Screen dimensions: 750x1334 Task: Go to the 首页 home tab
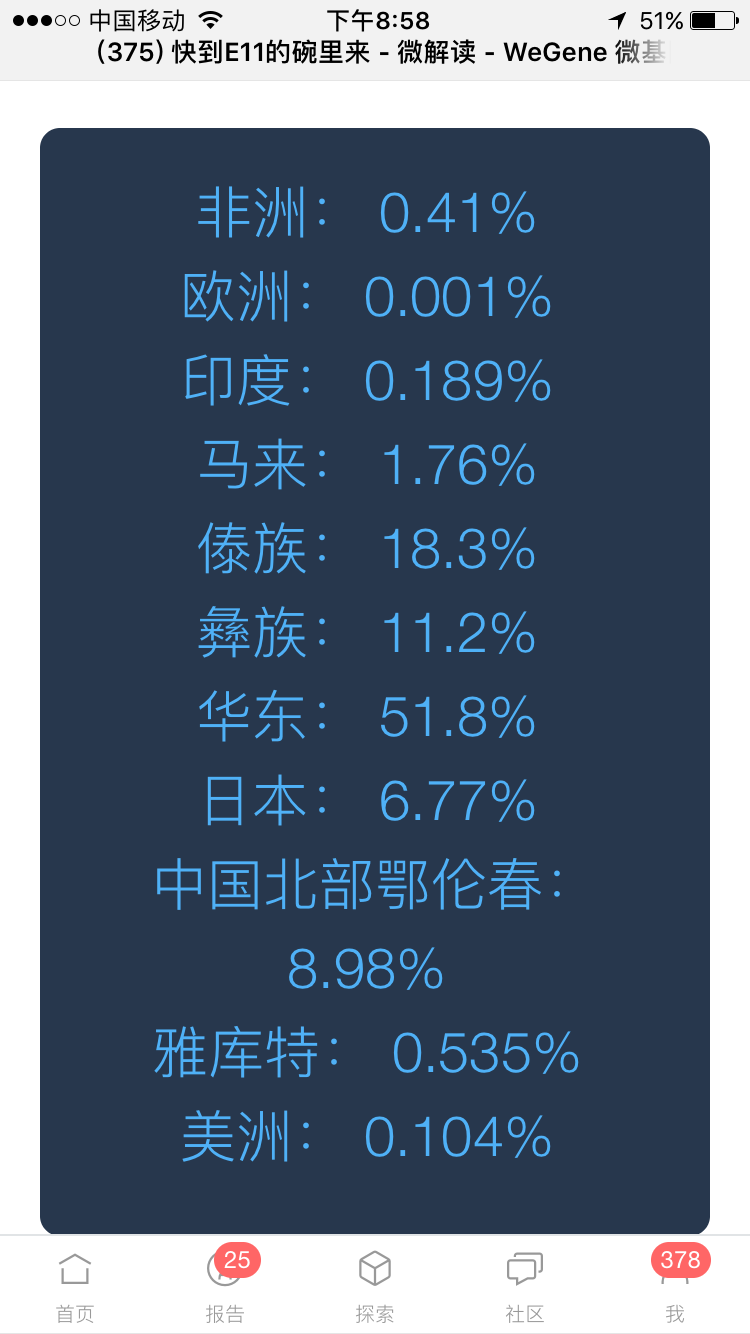pyautogui.click(x=75, y=1286)
